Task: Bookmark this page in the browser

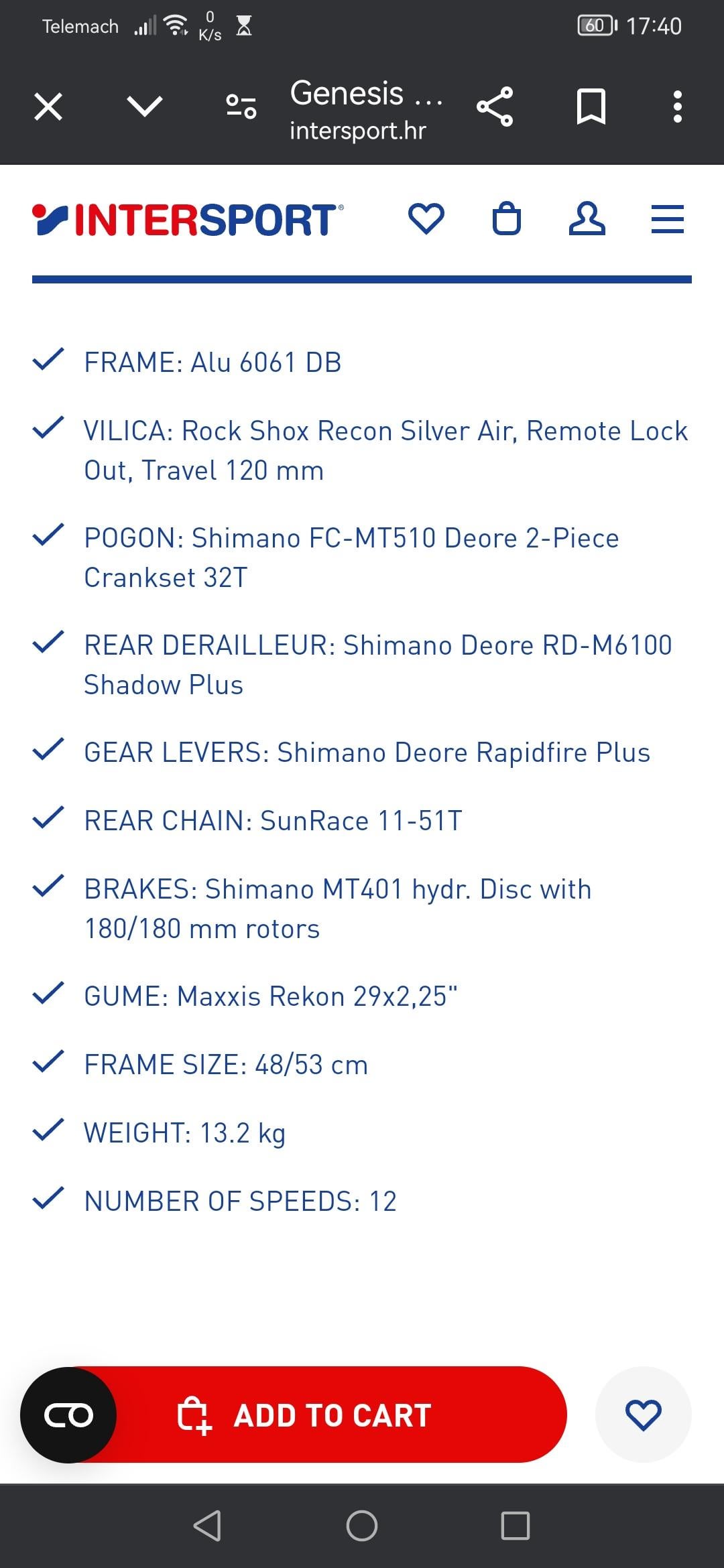Action: pyautogui.click(x=591, y=107)
